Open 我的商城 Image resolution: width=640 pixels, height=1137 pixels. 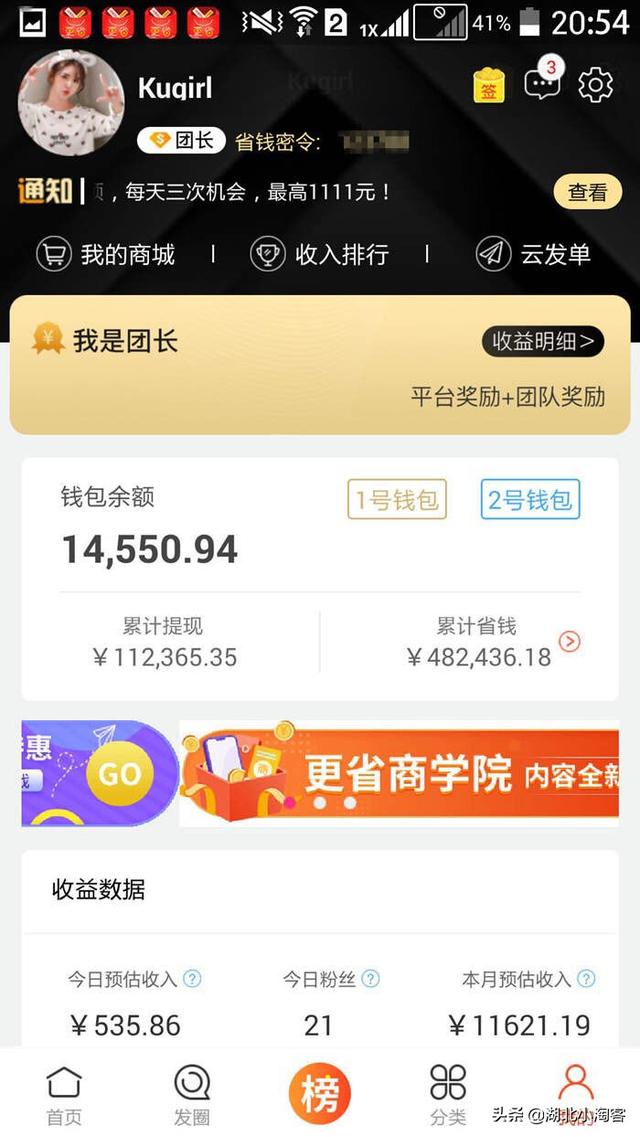(x=106, y=255)
